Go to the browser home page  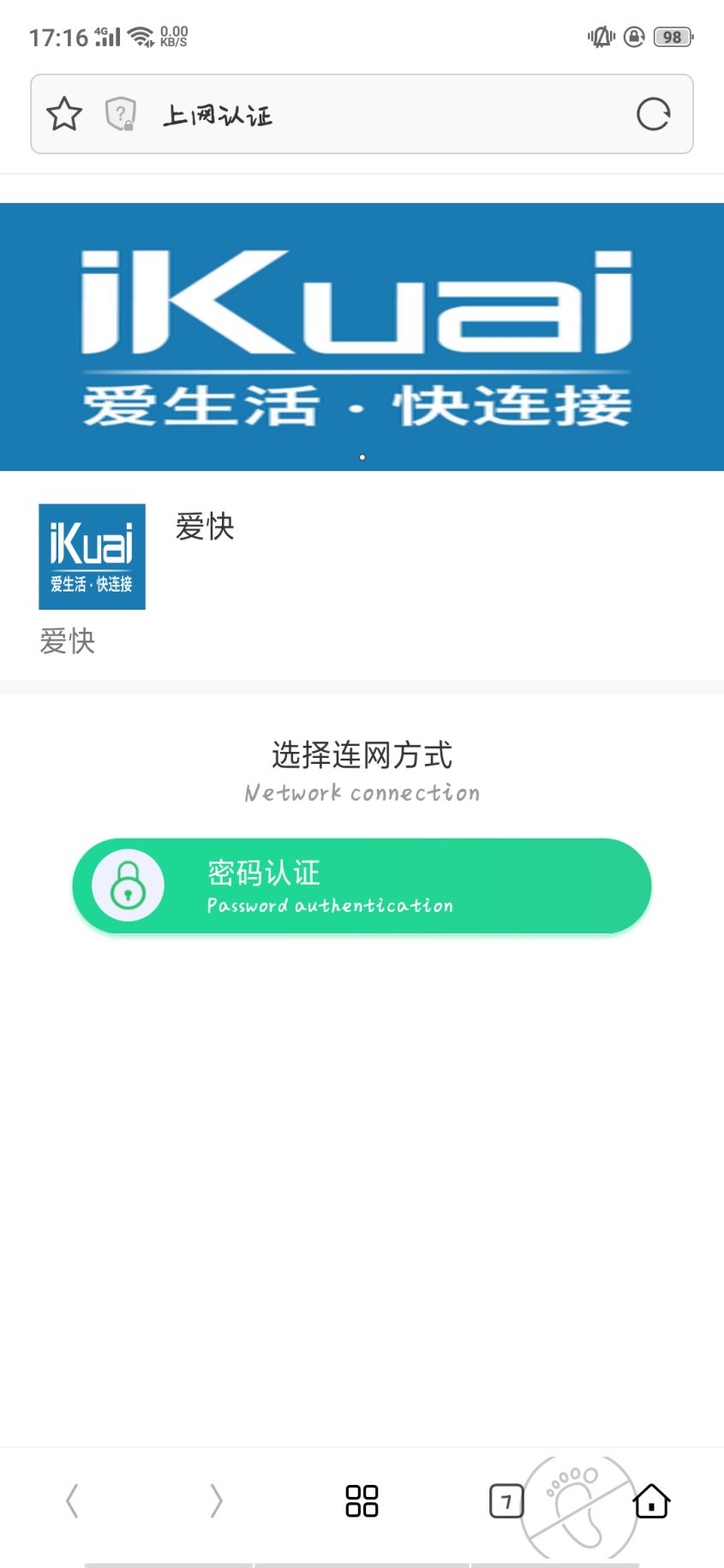pyautogui.click(x=651, y=1501)
